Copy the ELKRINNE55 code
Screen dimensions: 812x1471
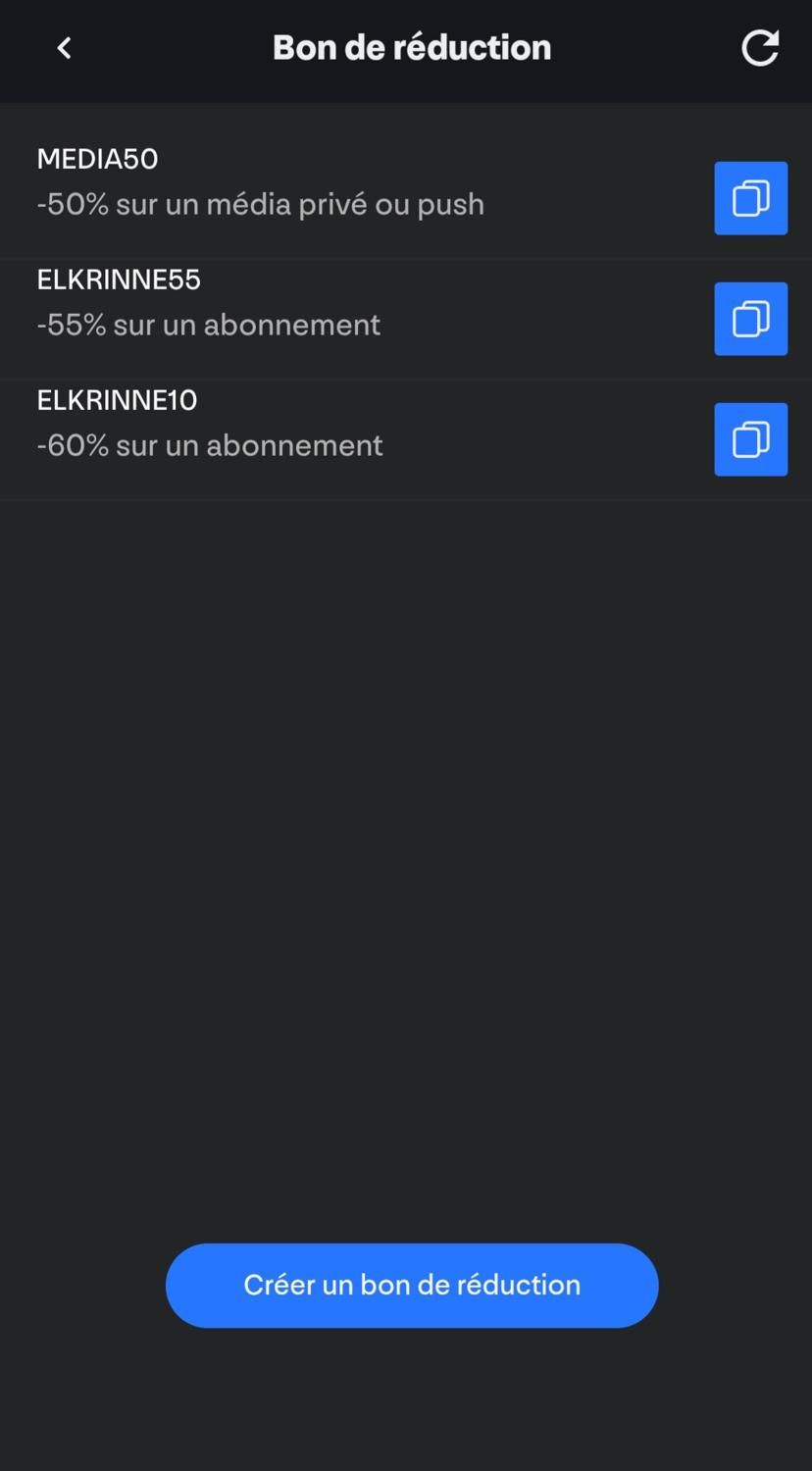(x=750, y=319)
